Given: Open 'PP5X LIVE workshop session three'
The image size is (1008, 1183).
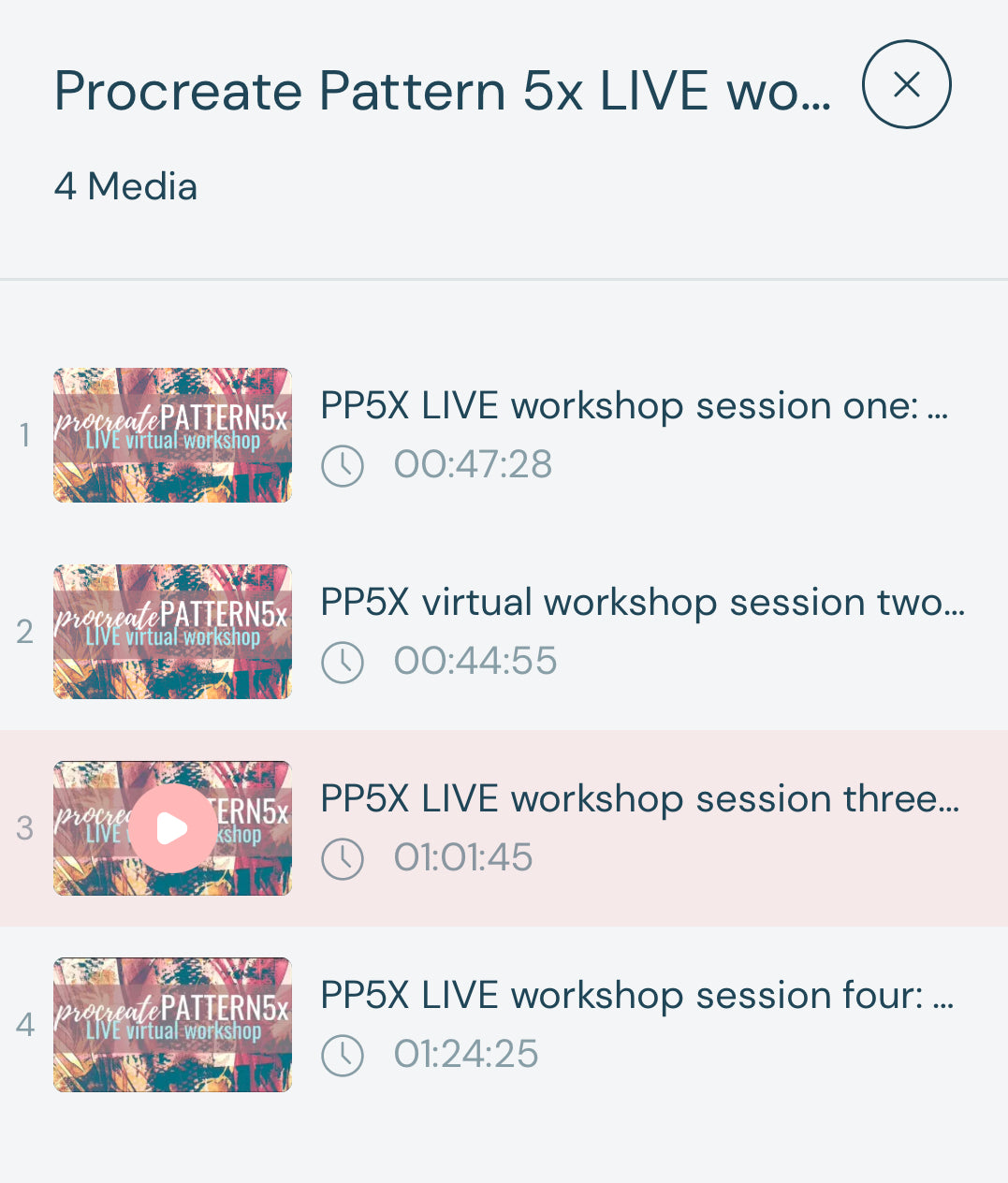Looking at the screenshot, I should tap(641, 799).
